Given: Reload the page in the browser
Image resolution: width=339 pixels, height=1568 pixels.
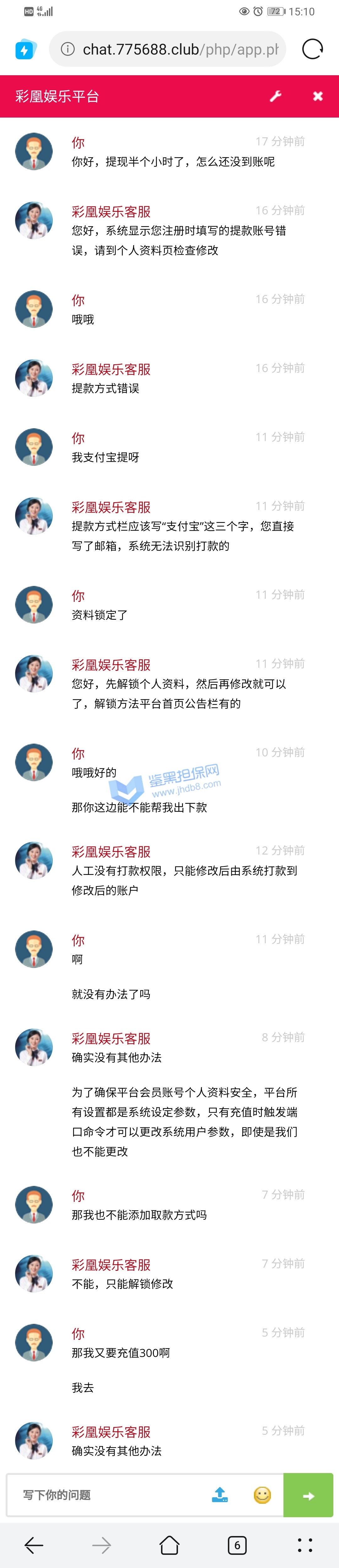Looking at the screenshot, I should (312, 49).
